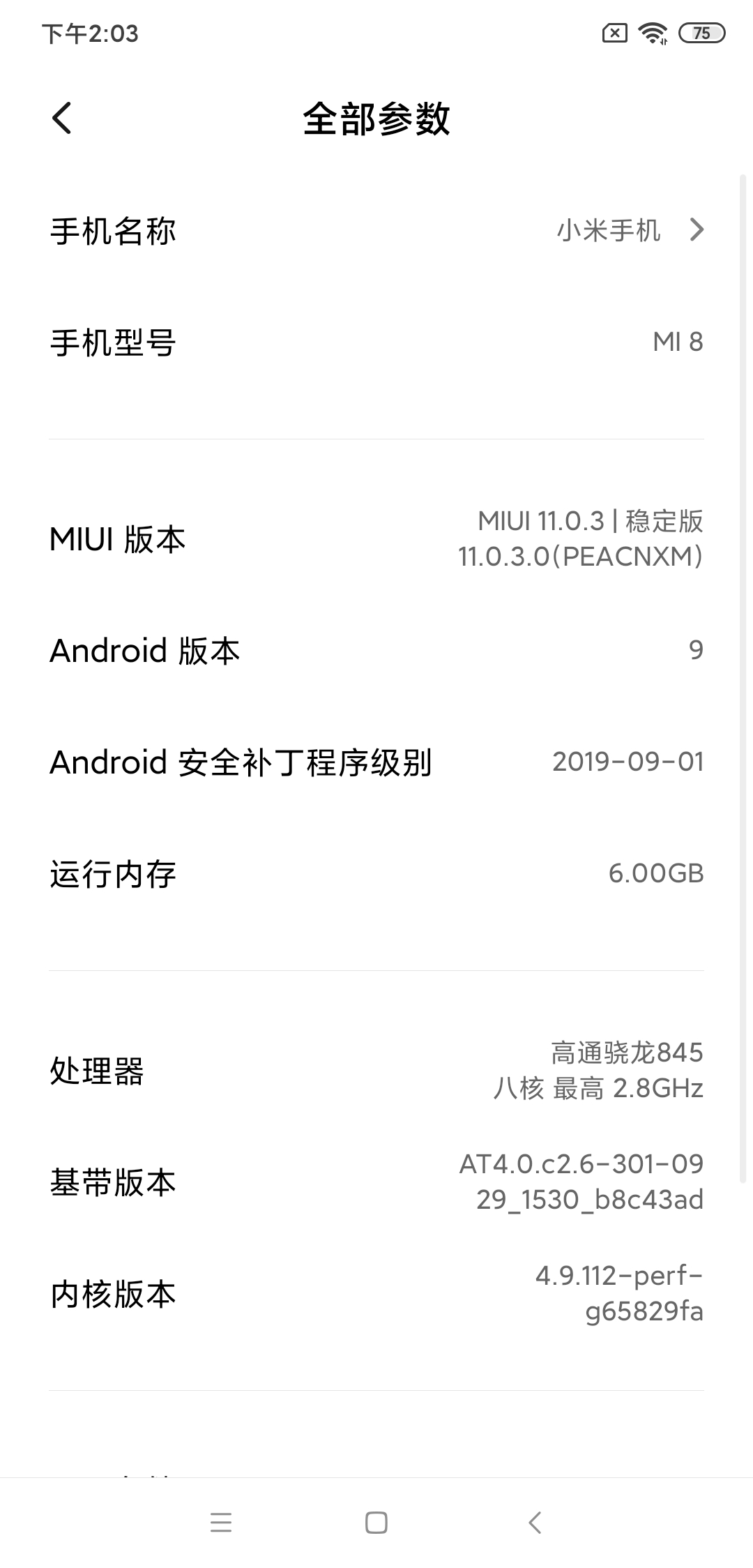Image resolution: width=753 pixels, height=1568 pixels.
Task: Open recent apps from the navigation bar
Action: point(220,1523)
